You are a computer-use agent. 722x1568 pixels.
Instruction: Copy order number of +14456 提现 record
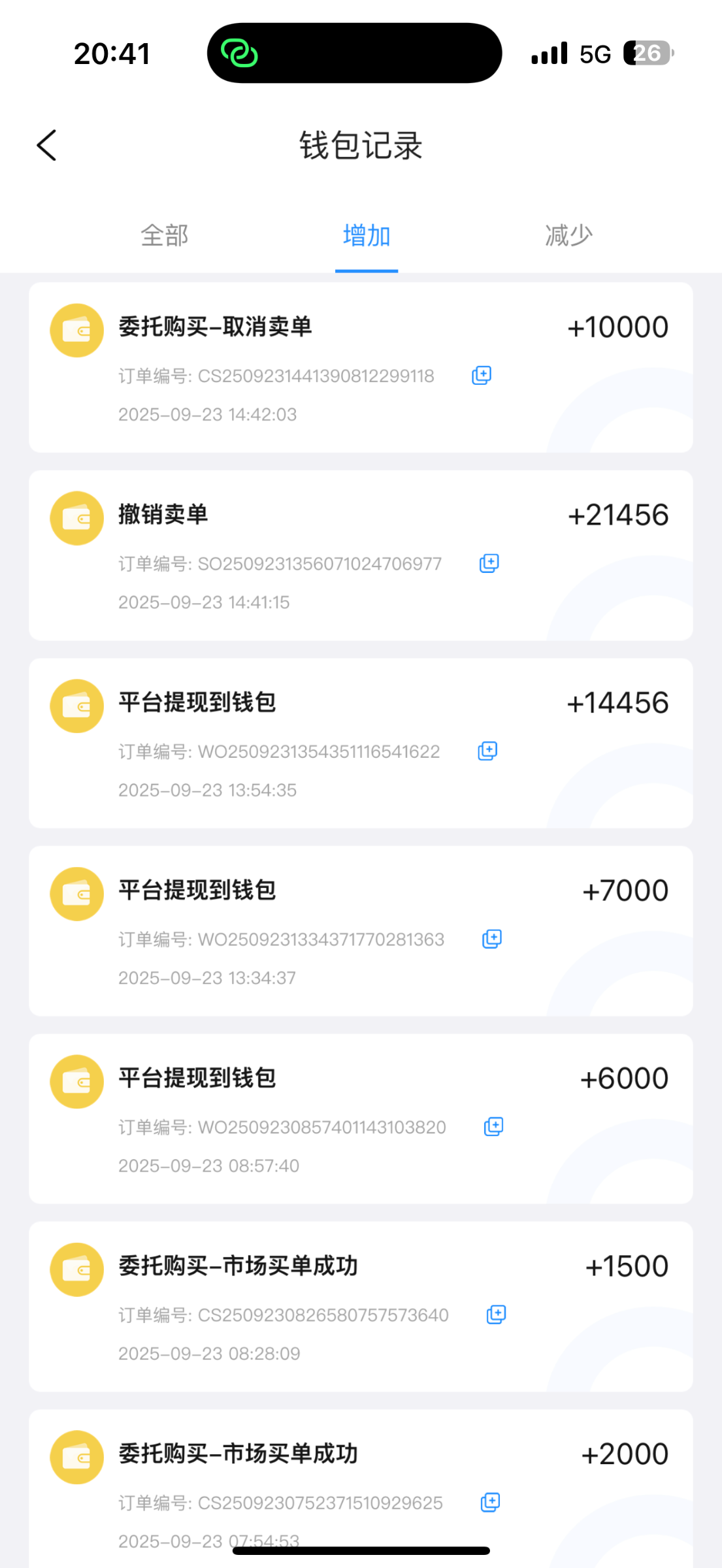487,751
